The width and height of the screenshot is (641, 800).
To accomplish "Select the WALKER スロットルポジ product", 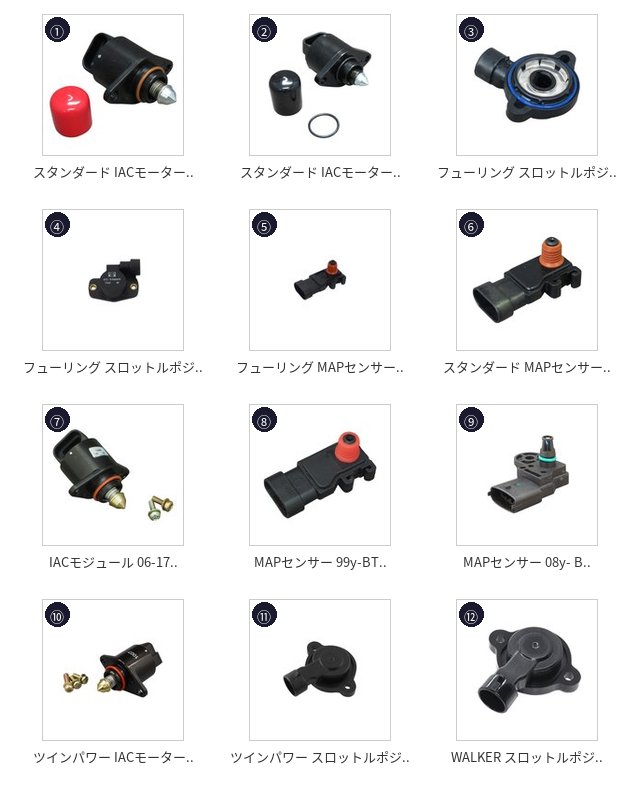I will [x=527, y=670].
